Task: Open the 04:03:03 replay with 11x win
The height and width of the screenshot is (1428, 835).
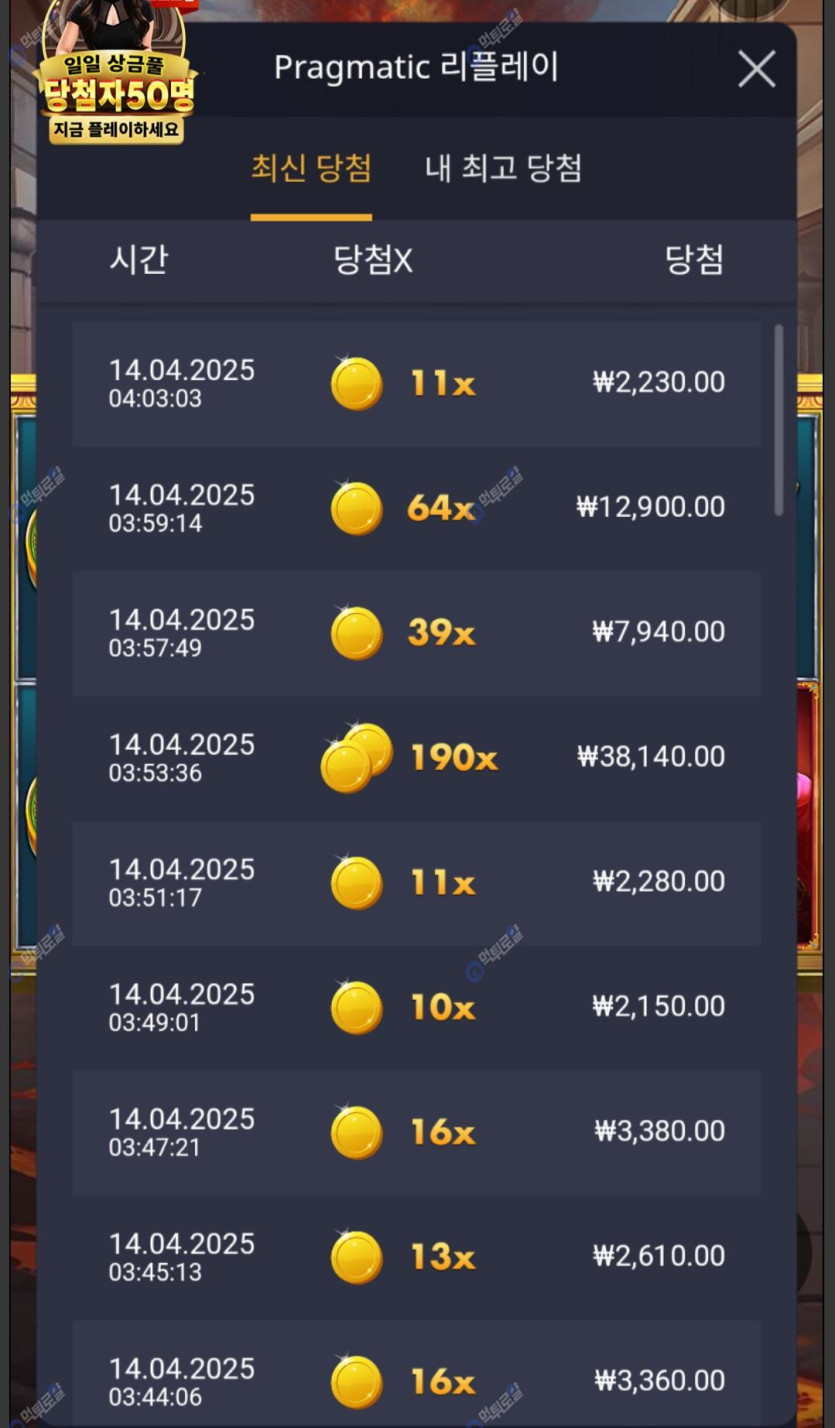Action: tap(416, 384)
